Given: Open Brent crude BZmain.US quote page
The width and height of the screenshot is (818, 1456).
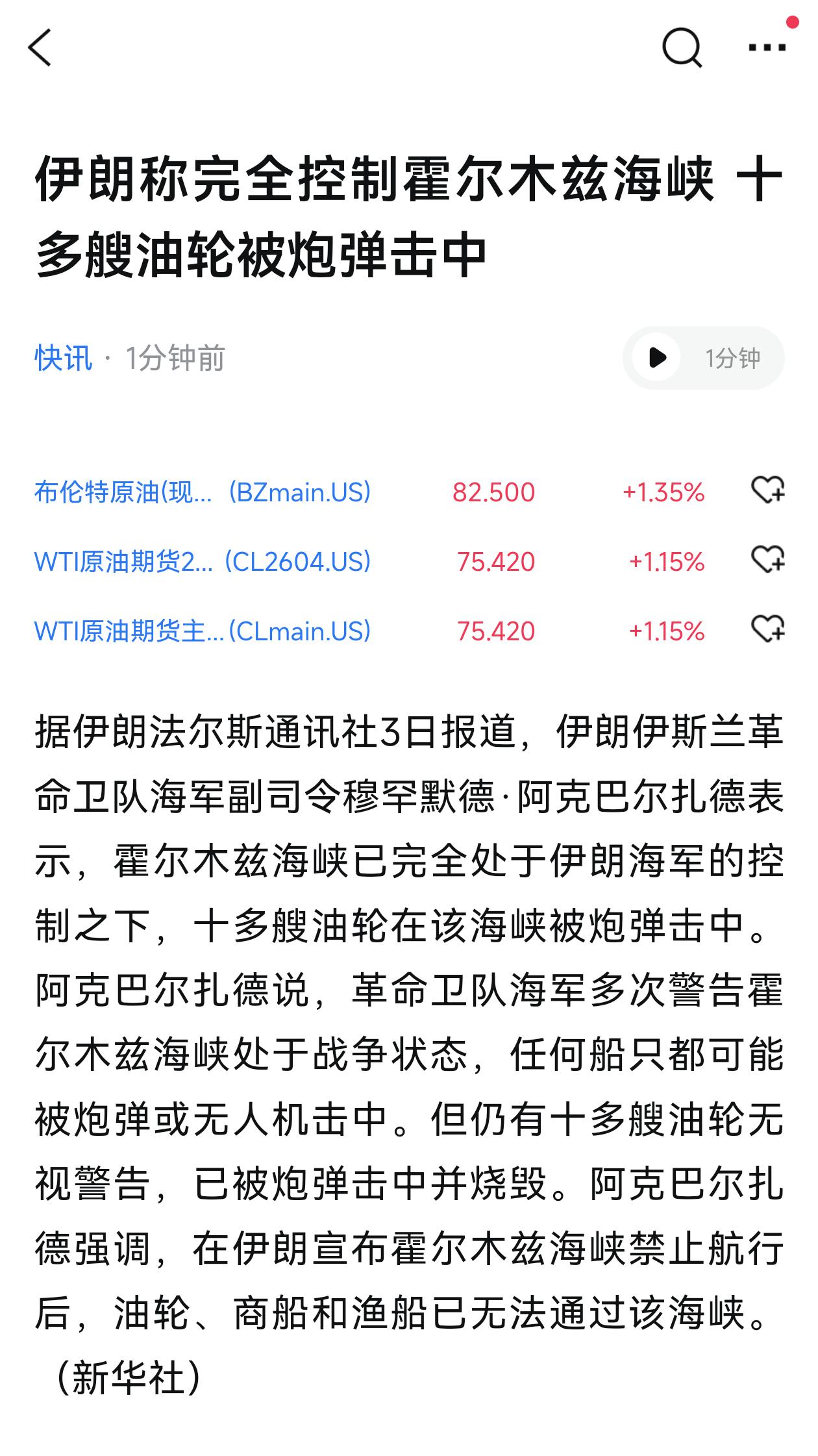Looking at the screenshot, I should [x=201, y=494].
